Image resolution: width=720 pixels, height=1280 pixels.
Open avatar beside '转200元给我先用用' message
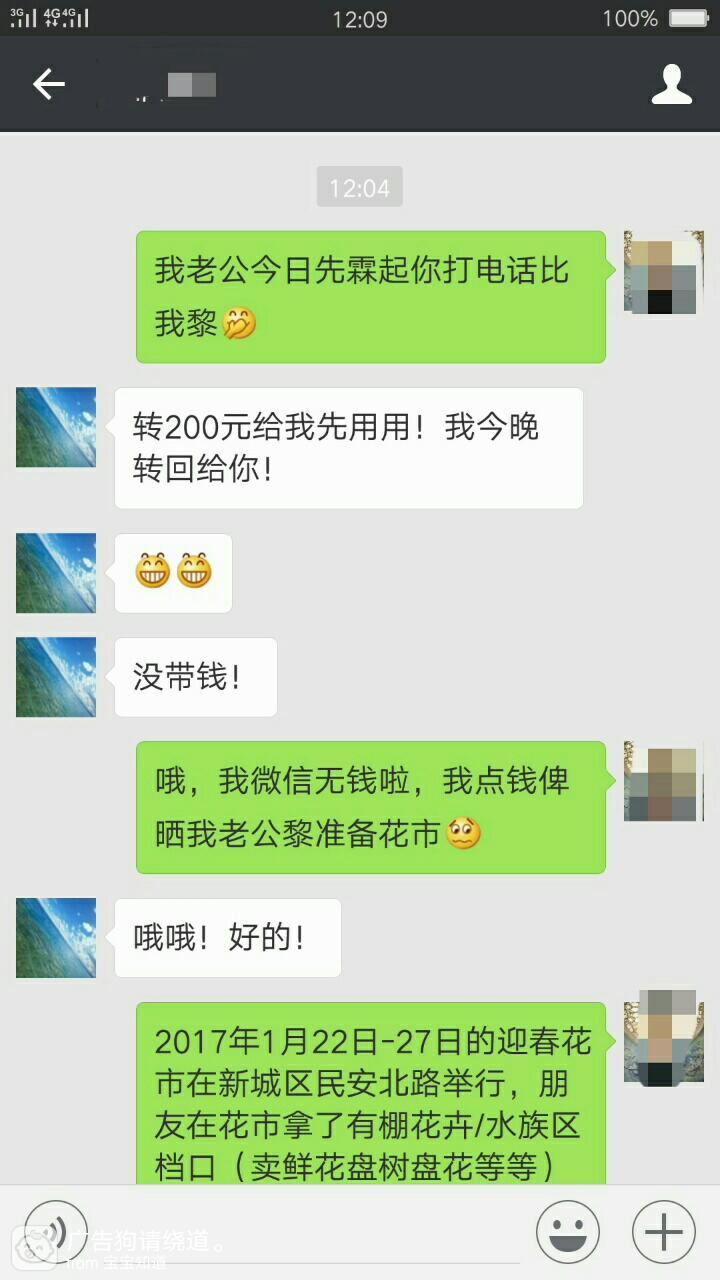[56, 427]
